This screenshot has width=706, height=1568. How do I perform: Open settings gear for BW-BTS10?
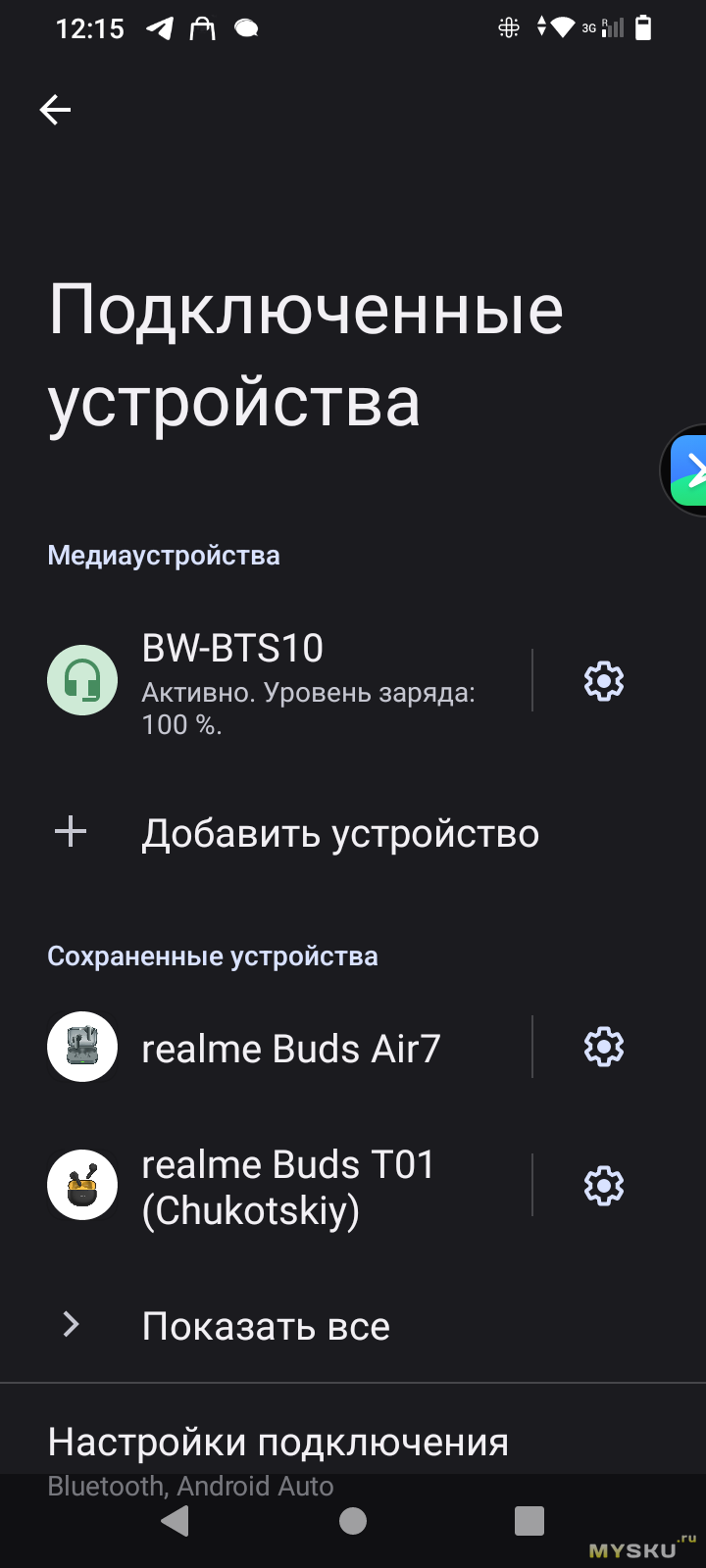604,681
